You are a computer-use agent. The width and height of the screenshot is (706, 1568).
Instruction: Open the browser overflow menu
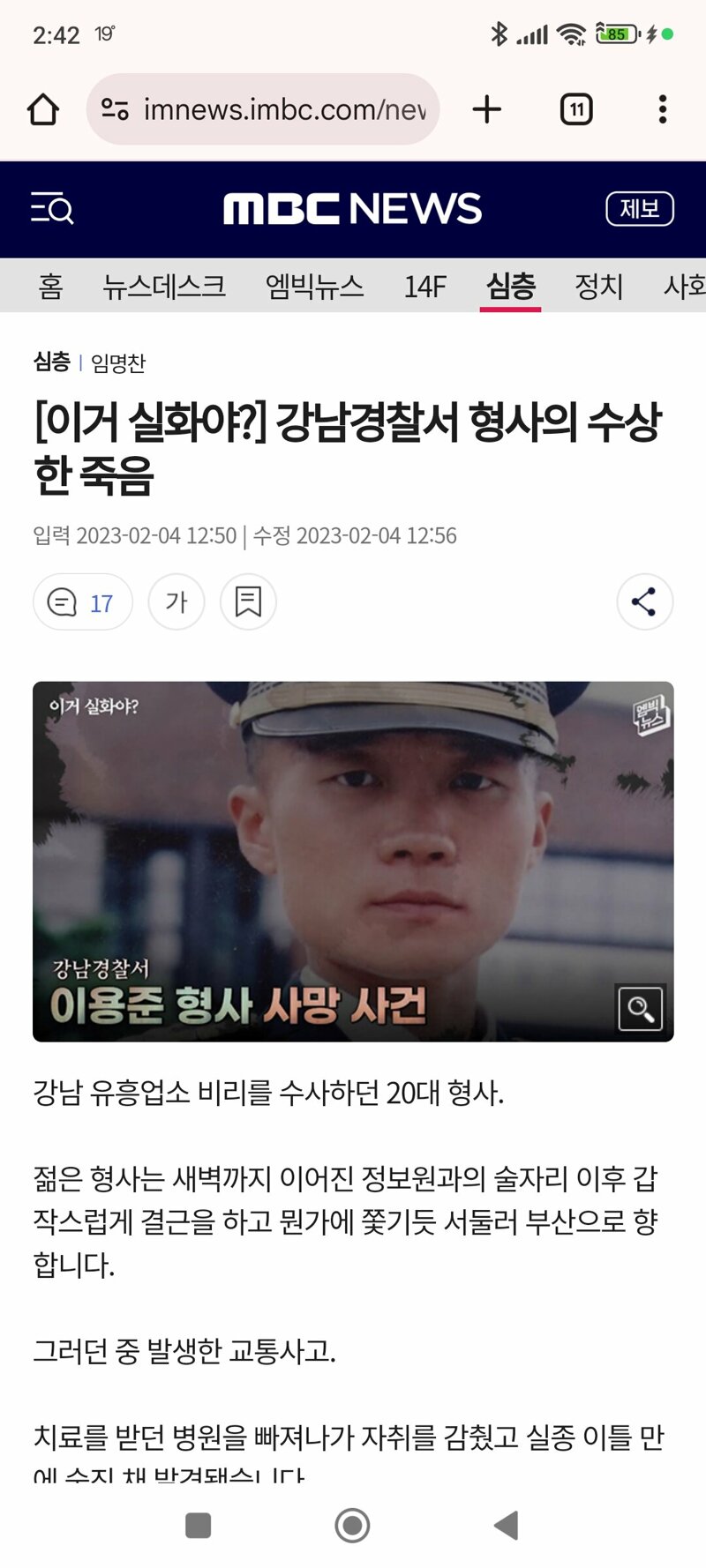pos(663,109)
